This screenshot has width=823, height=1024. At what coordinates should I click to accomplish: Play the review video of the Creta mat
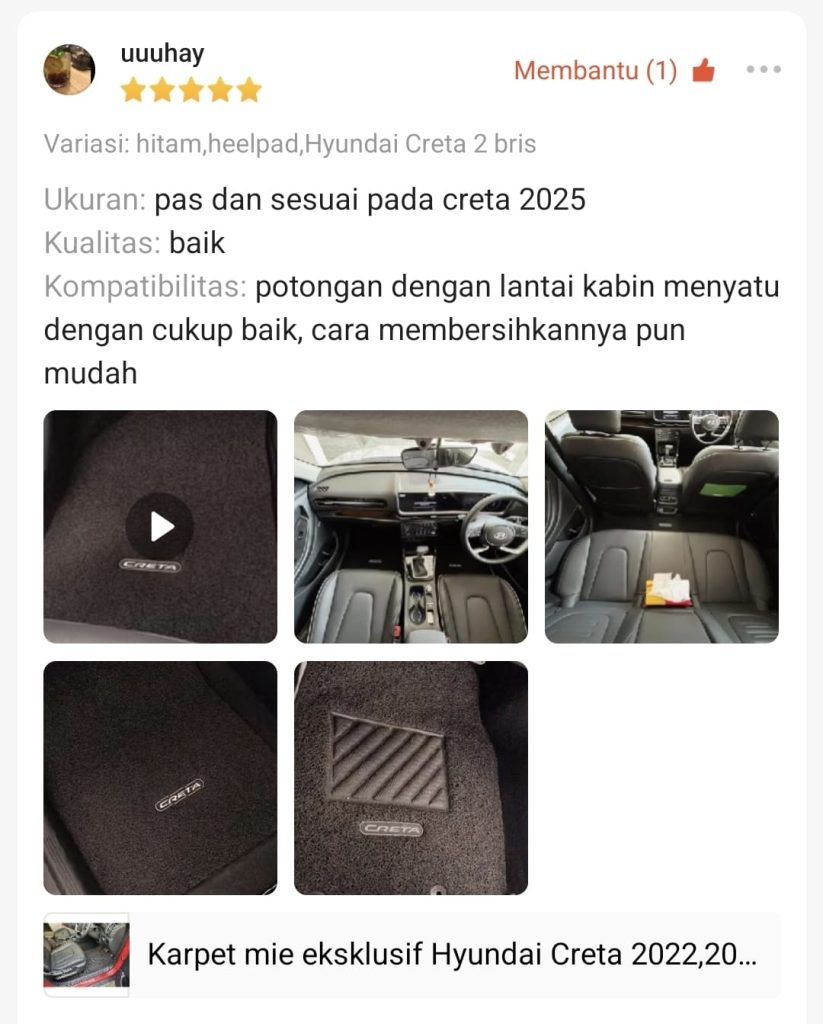(160, 526)
